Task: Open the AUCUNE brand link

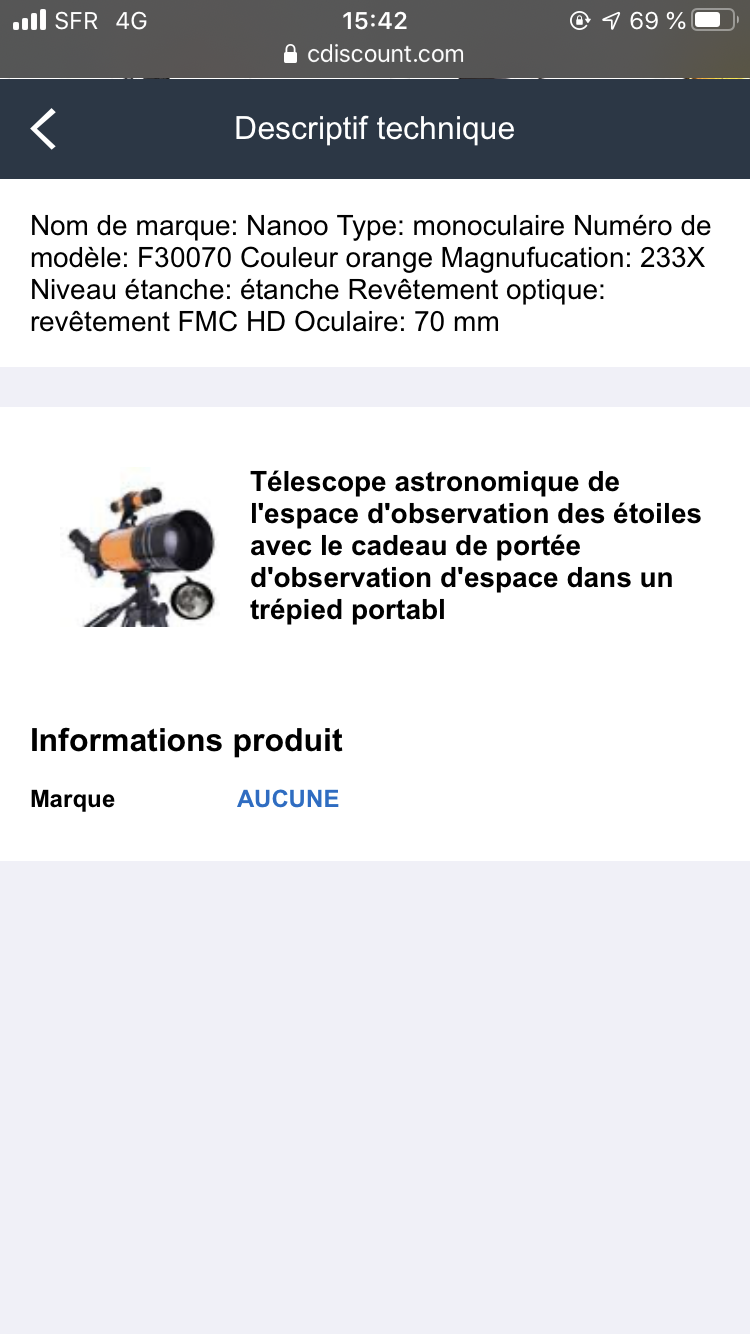Action: point(288,799)
